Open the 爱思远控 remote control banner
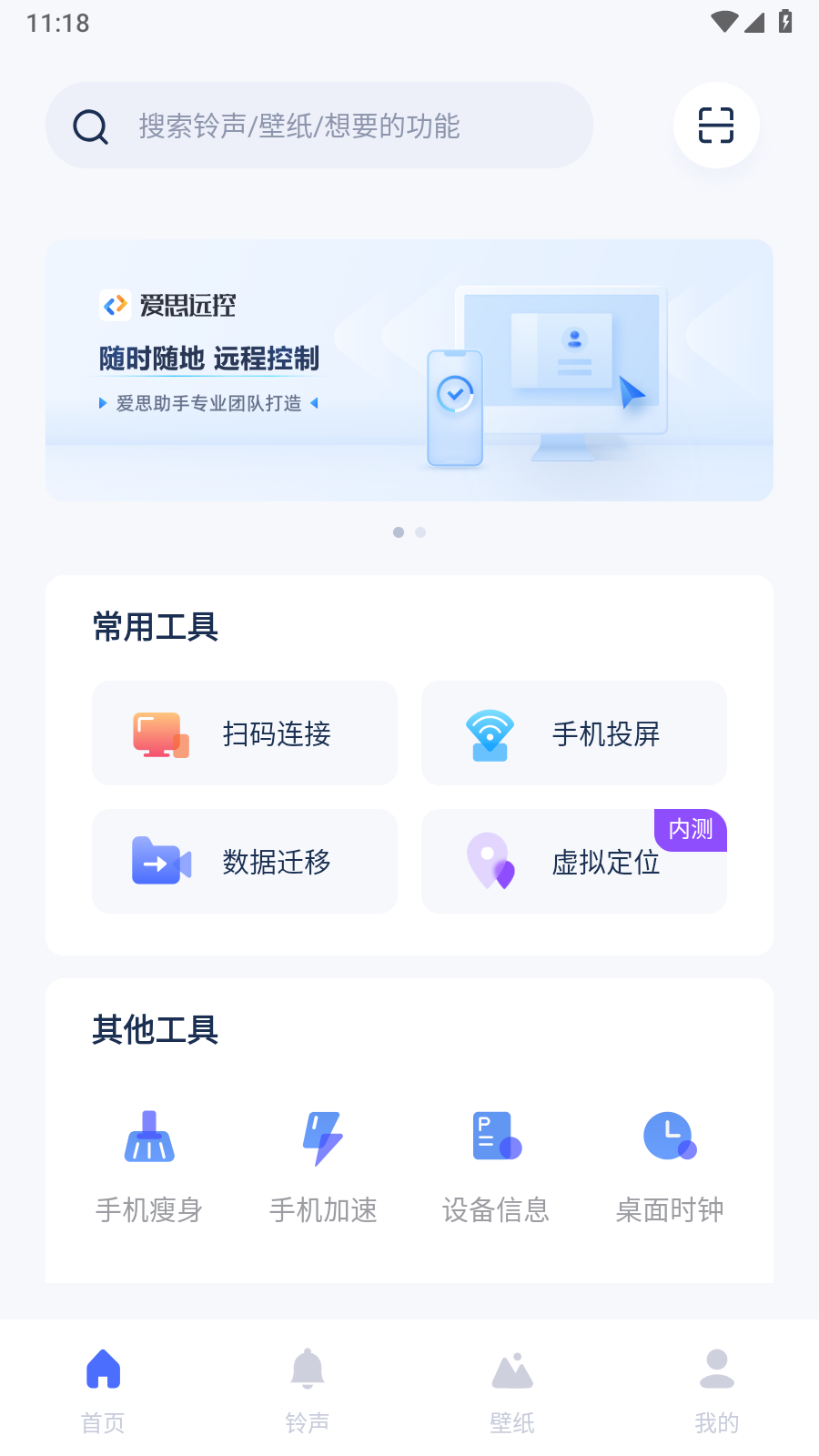 click(409, 369)
